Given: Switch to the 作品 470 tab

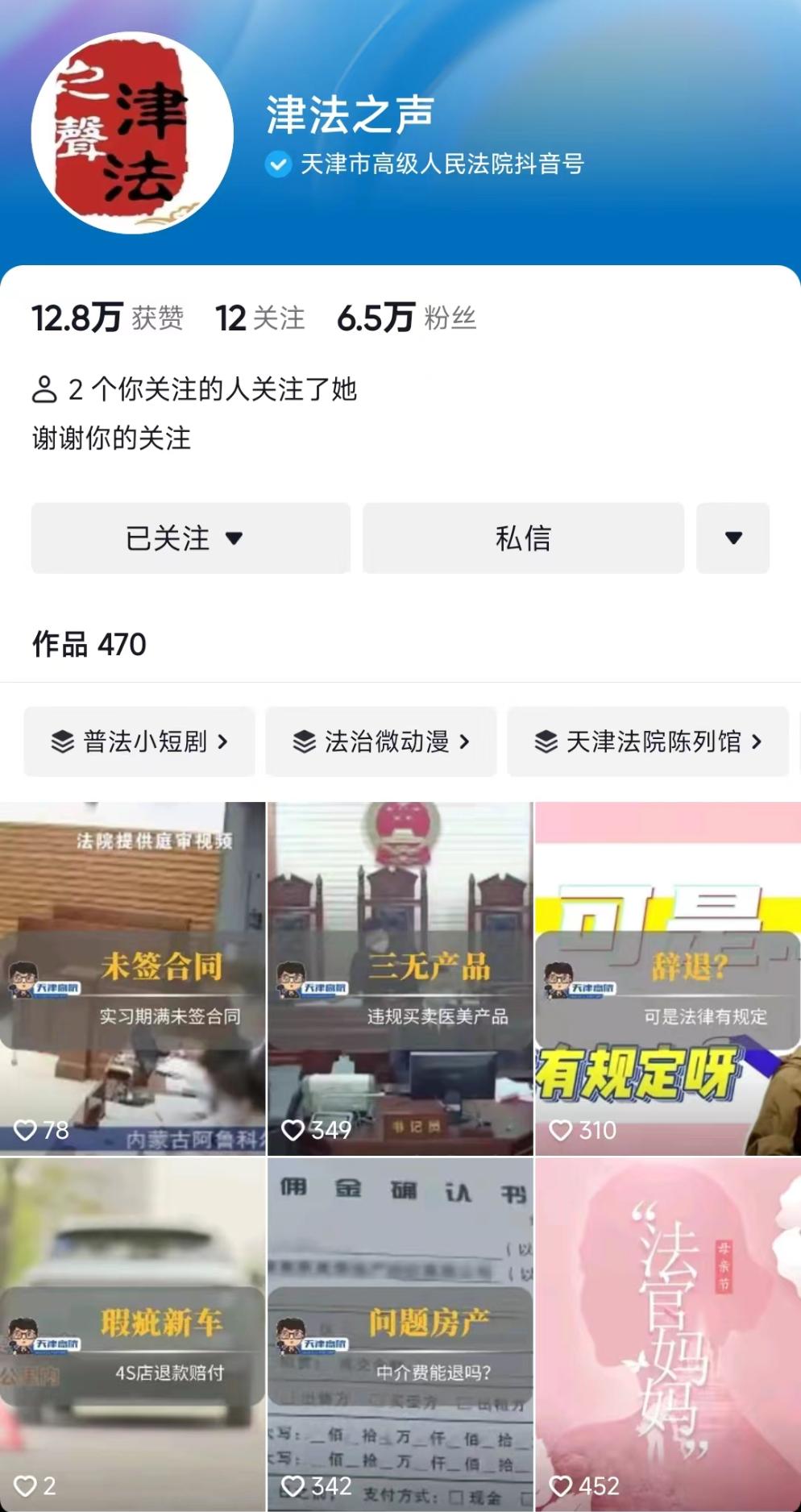Looking at the screenshot, I should [87, 645].
